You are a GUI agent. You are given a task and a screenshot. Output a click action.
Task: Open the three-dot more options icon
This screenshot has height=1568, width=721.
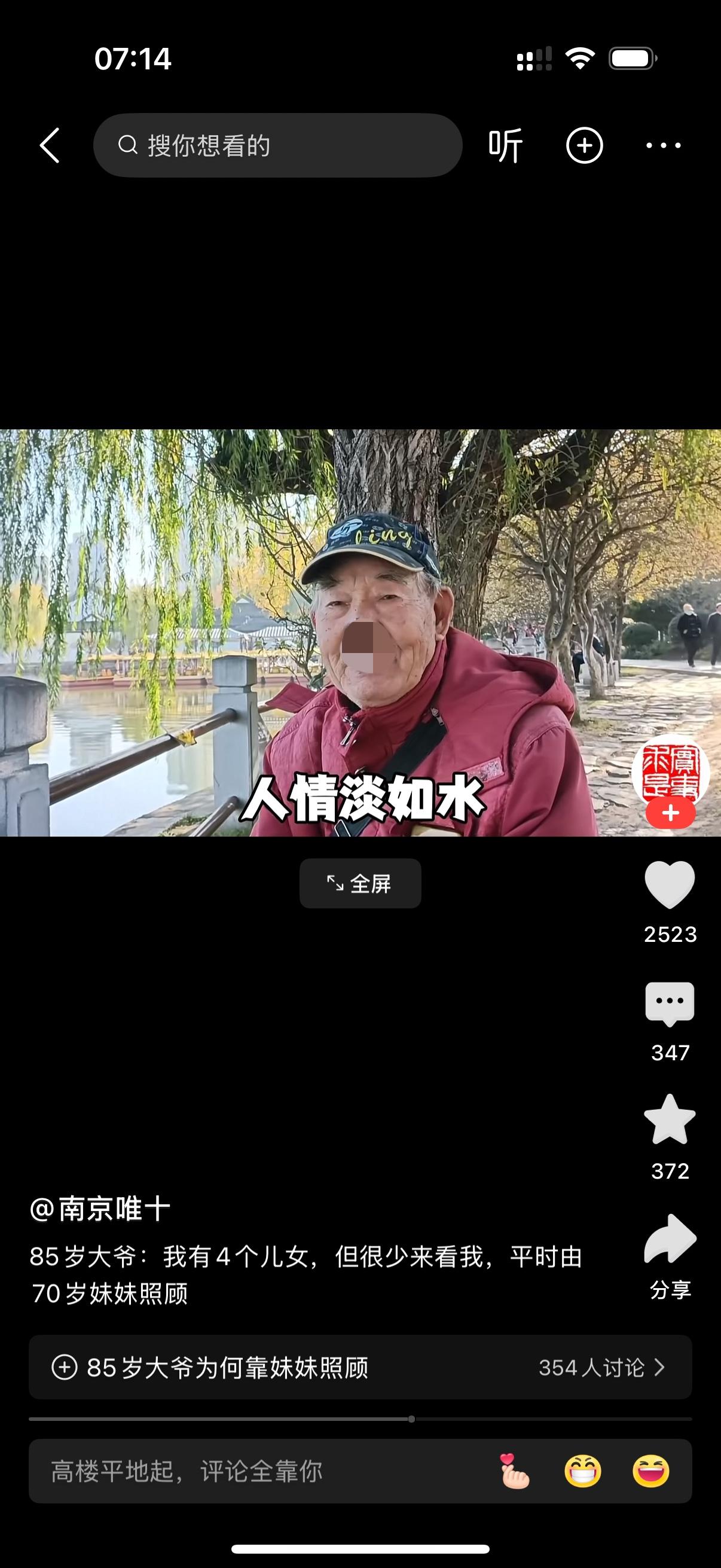point(662,144)
